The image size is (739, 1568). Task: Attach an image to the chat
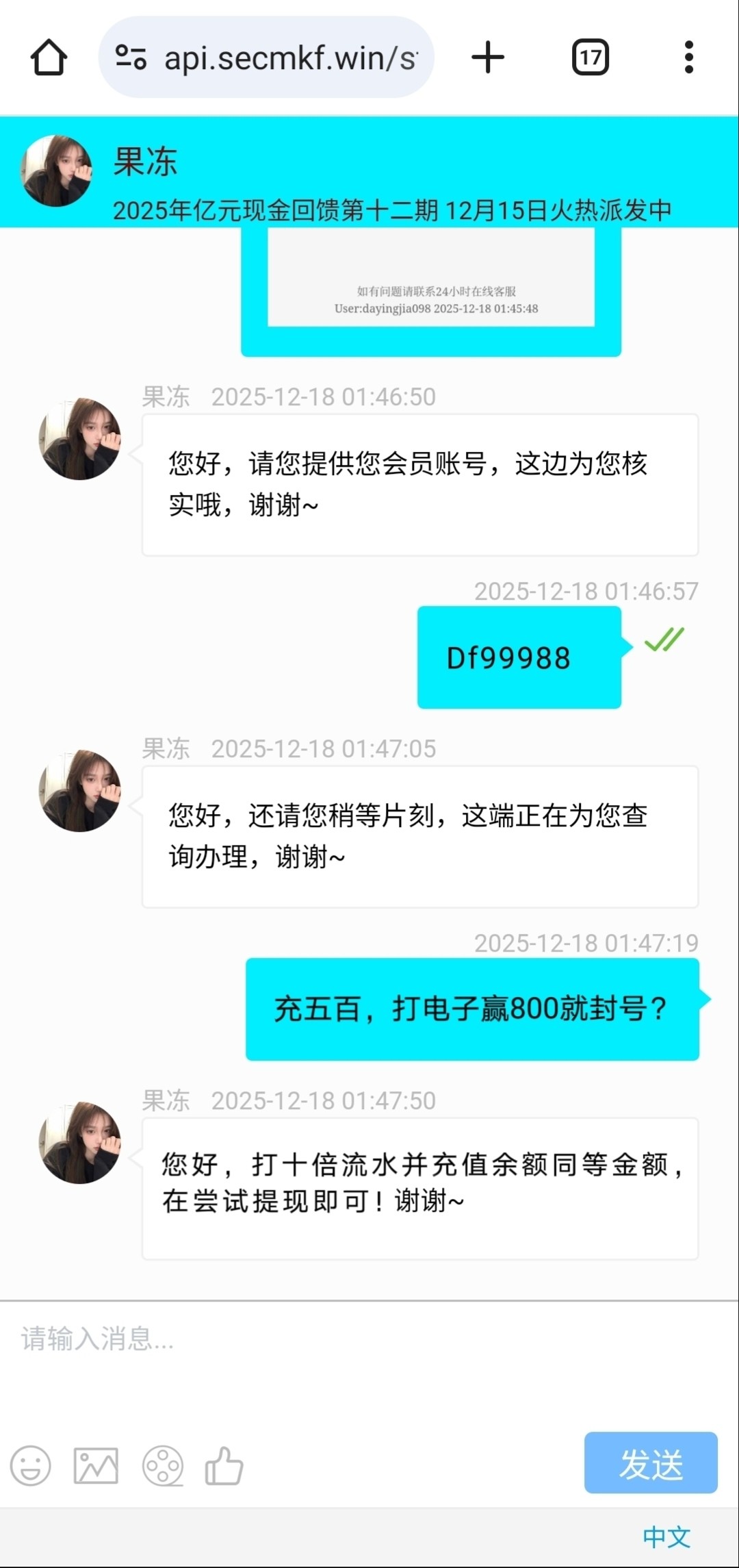click(x=96, y=1466)
